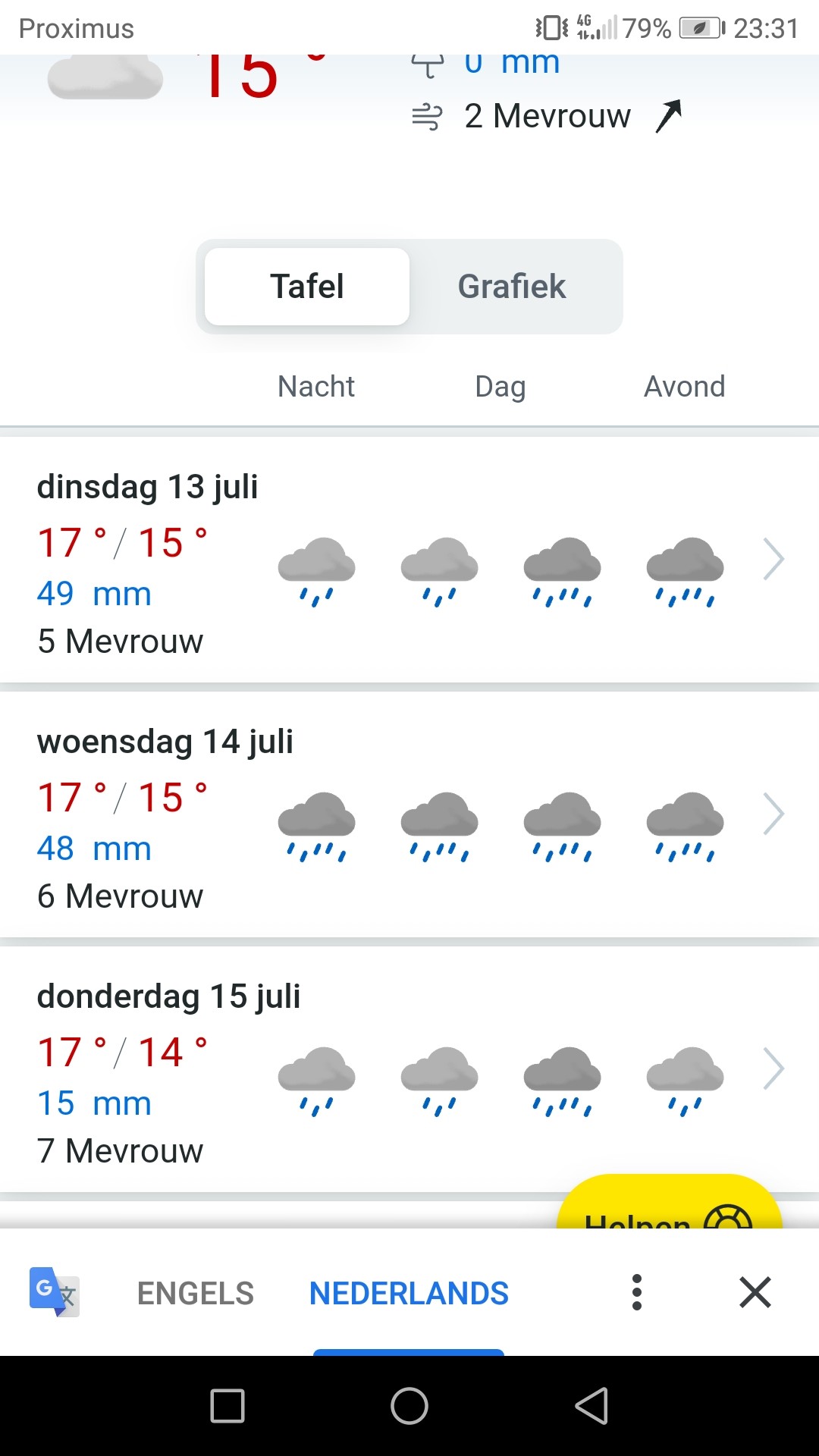Viewport: 819px width, 1456px height.
Task: Show the page in ENGELS
Action: pos(196,1293)
